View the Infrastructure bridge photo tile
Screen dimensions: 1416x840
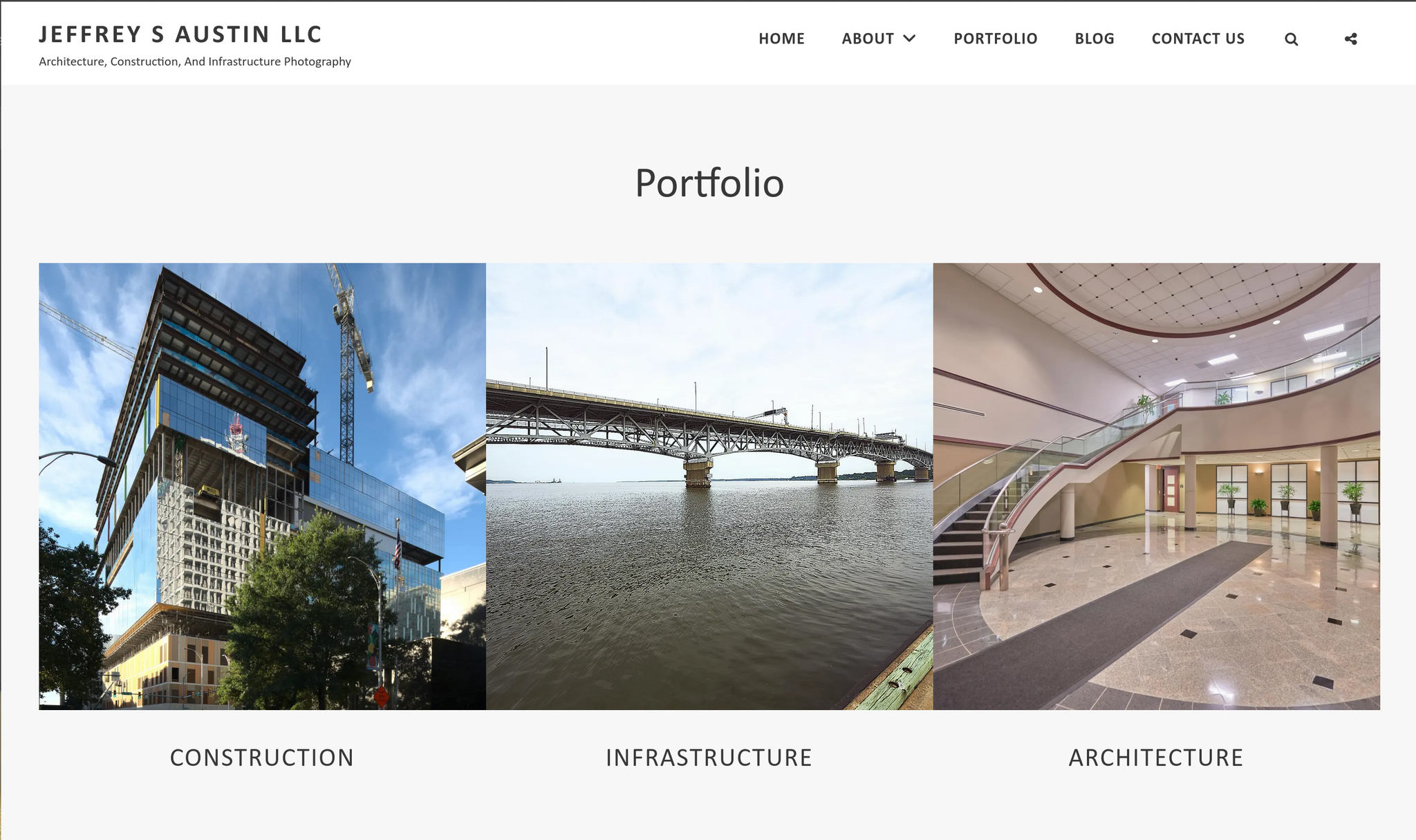pos(709,486)
